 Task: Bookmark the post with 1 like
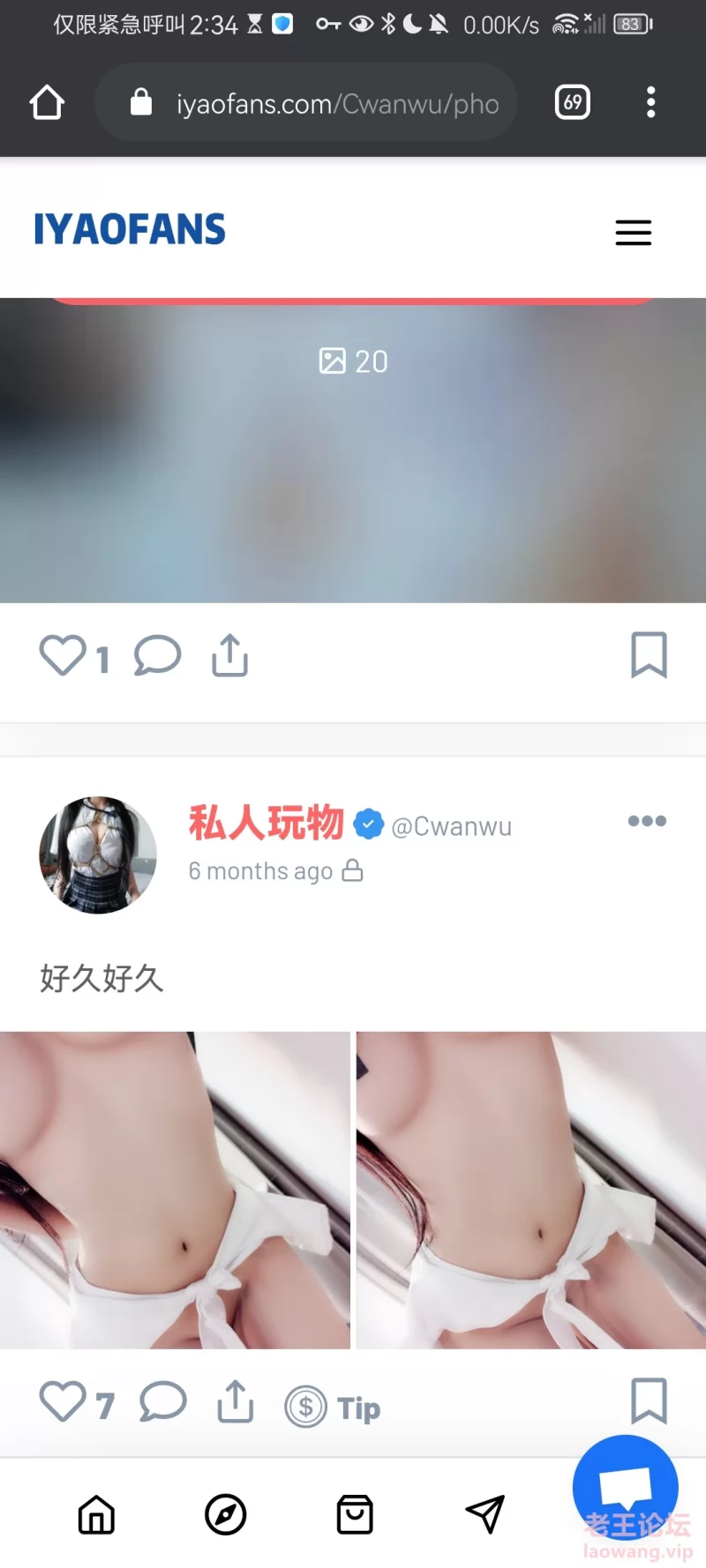coord(649,655)
